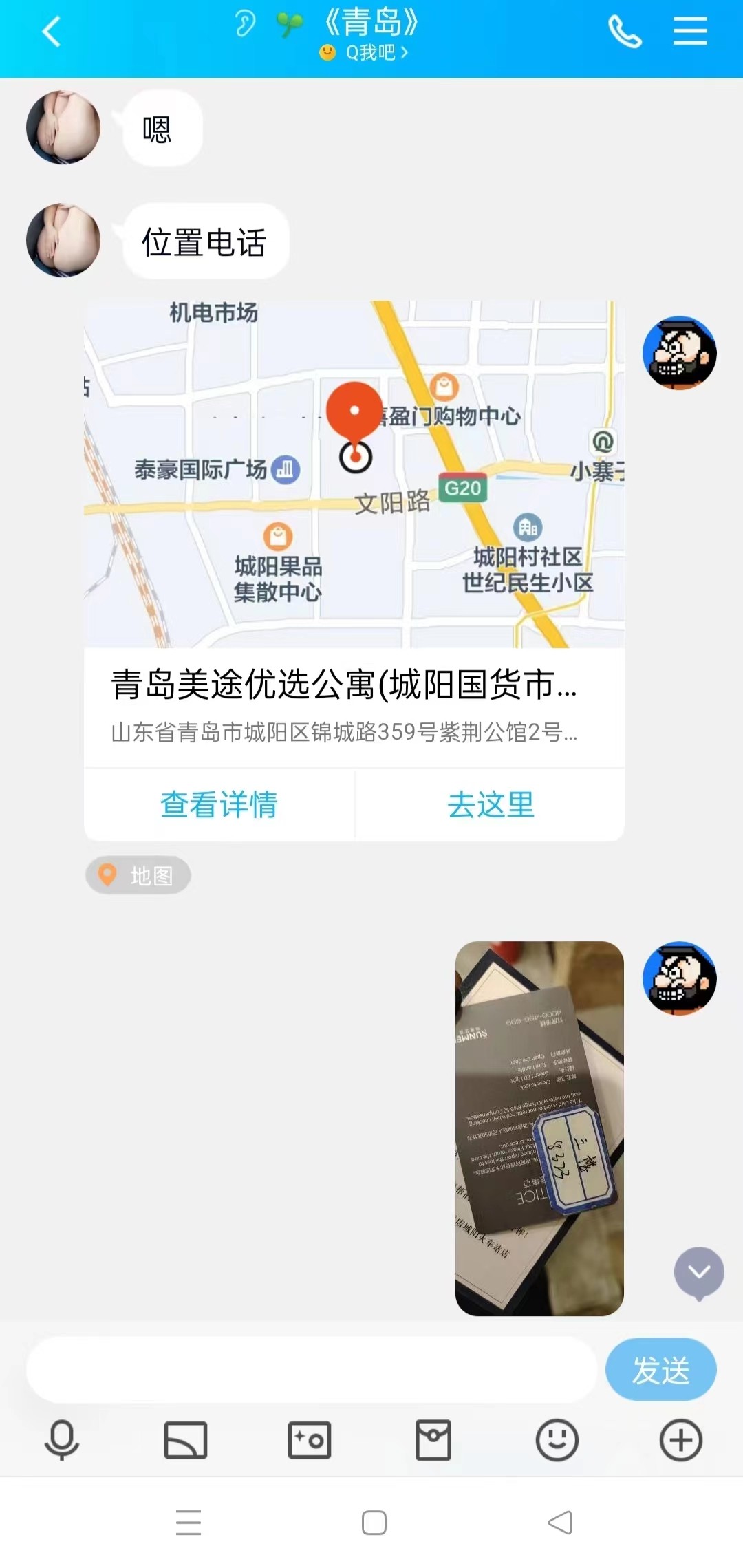
Task: Open the camera icon in chat toolbar
Action: (x=308, y=1440)
